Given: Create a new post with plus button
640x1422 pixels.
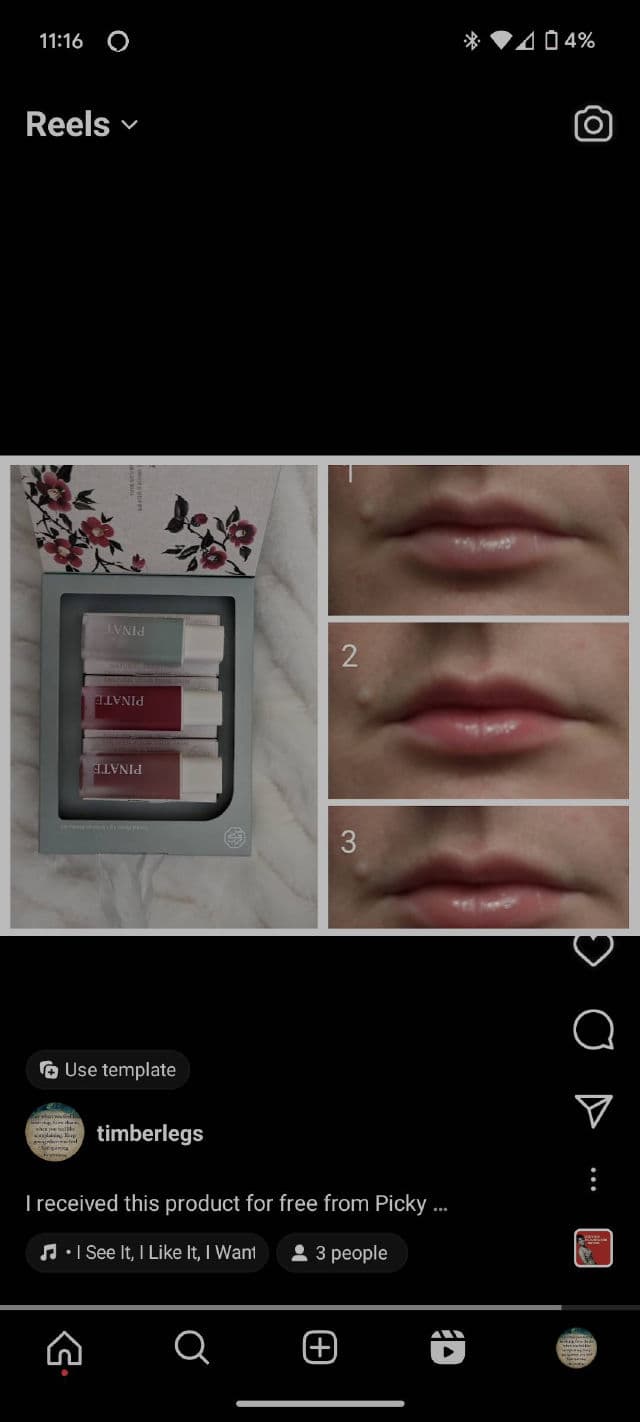Looking at the screenshot, I should pyautogui.click(x=320, y=1348).
